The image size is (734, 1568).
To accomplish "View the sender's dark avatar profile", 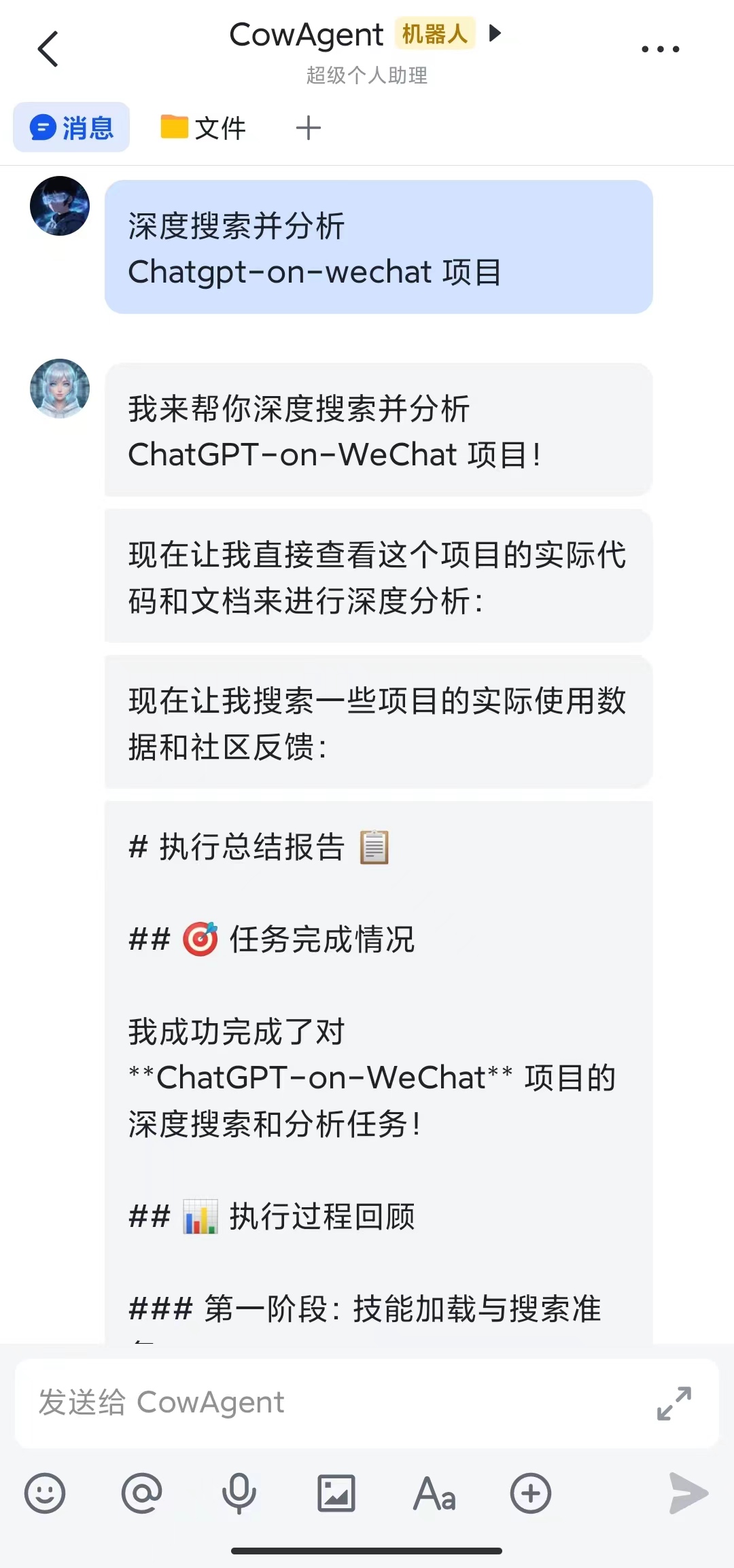I will 60,206.
